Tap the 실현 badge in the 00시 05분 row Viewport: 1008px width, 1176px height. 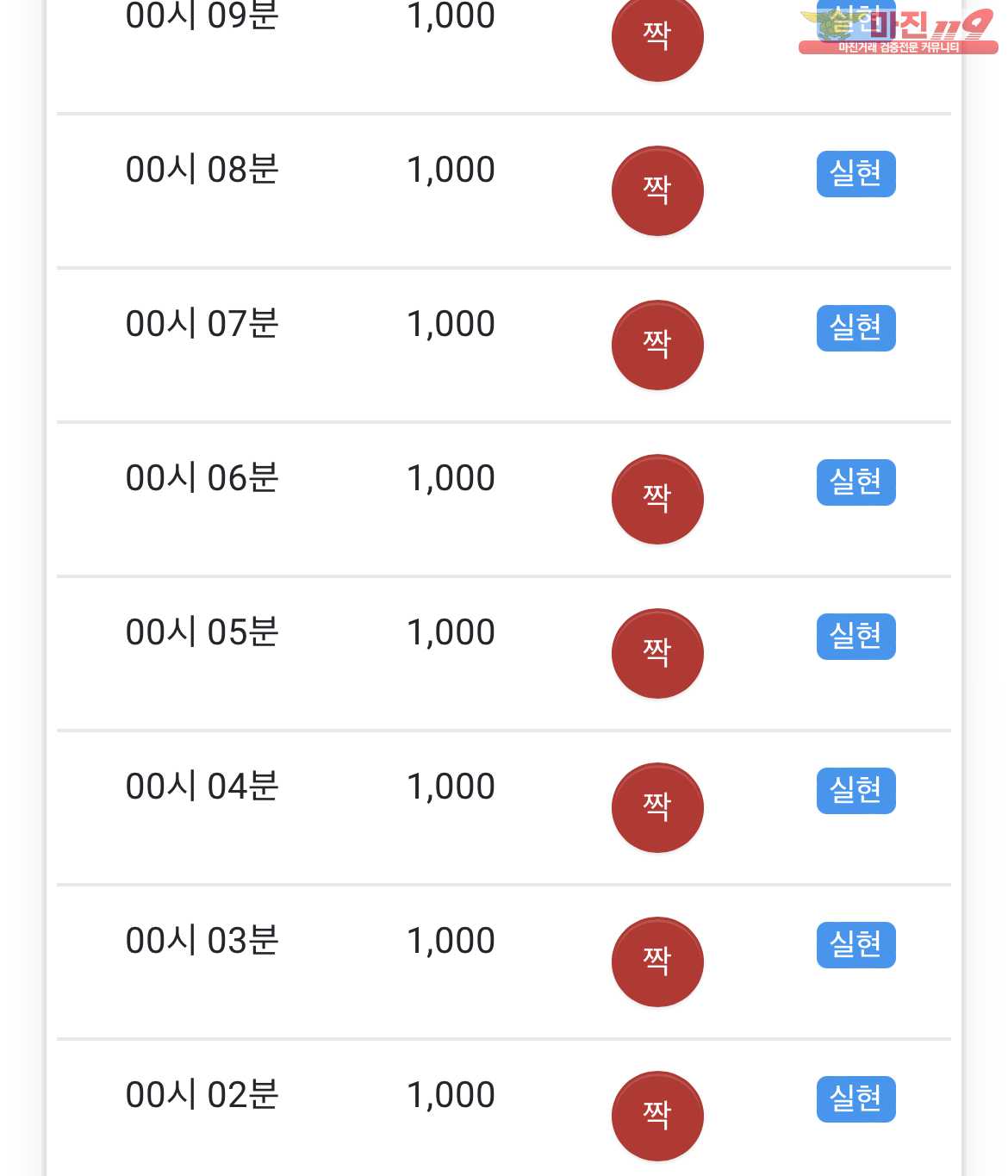856,637
